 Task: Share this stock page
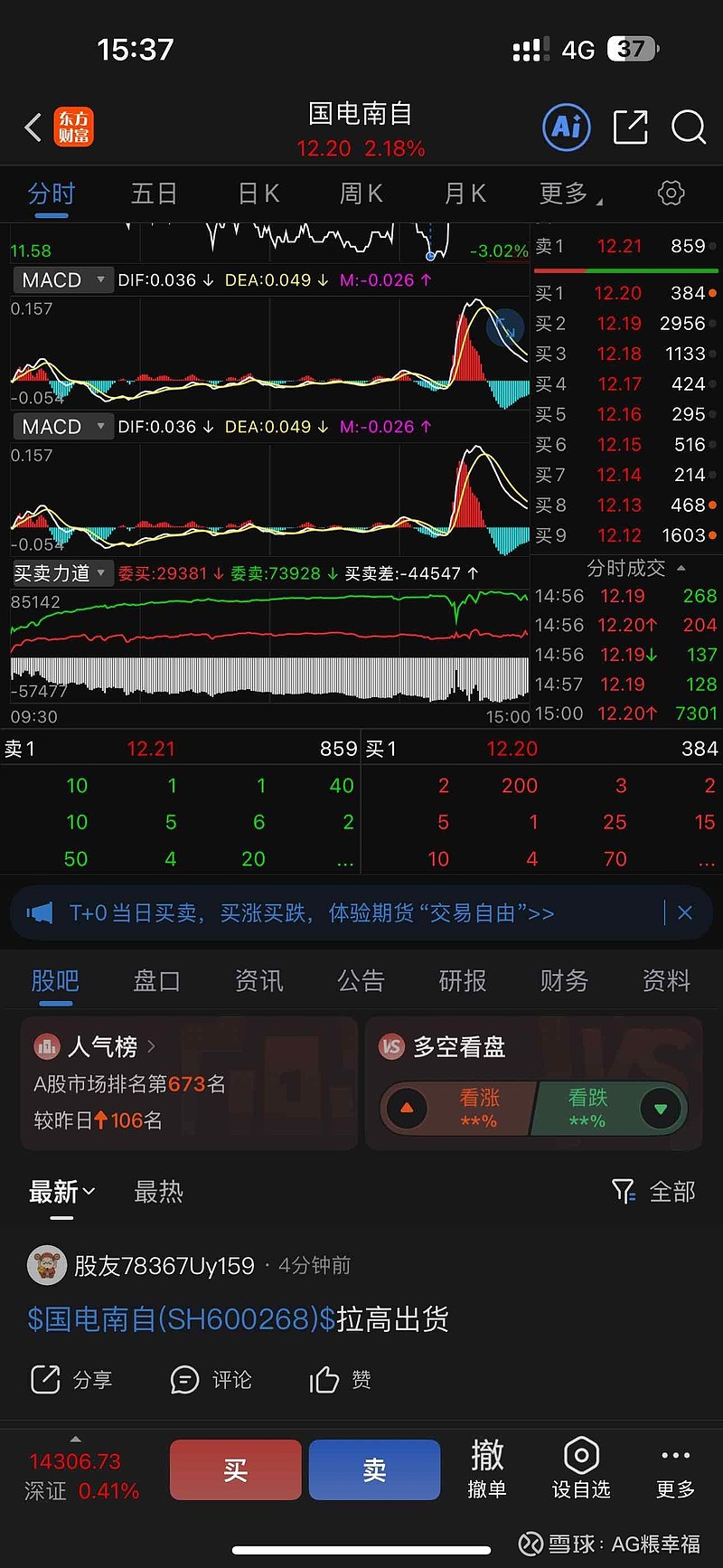coord(630,128)
